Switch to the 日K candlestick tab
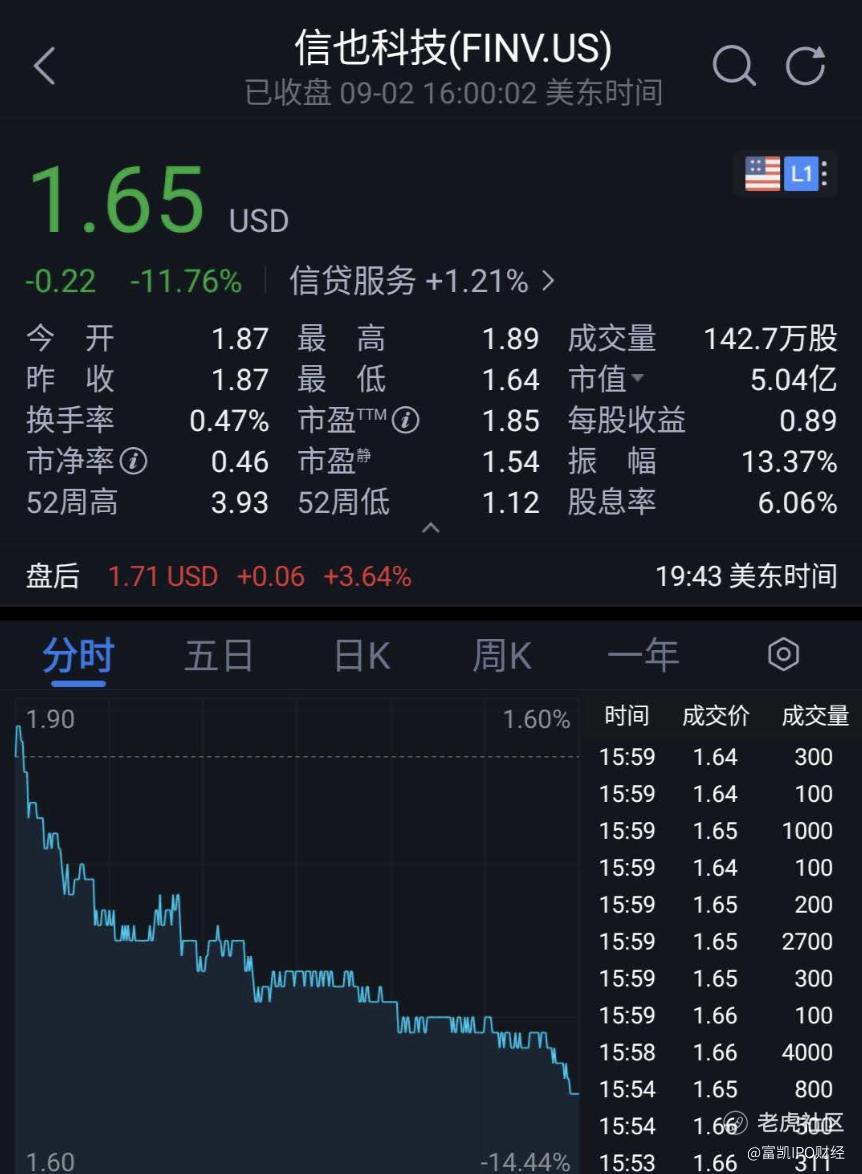Screen dimensions: 862x1174 click(x=359, y=654)
